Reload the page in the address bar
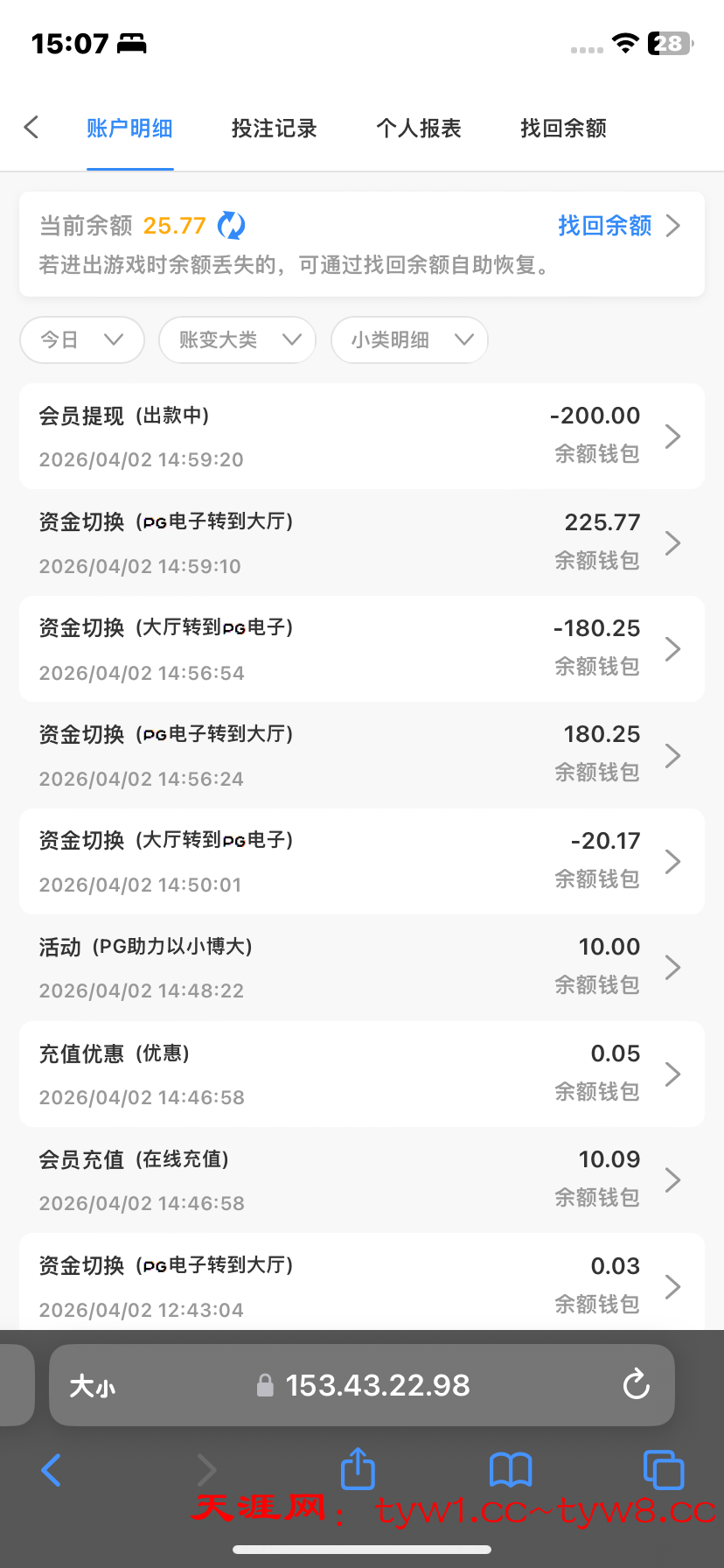This screenshot has width=724, height=1568. tap(636, 1385)
